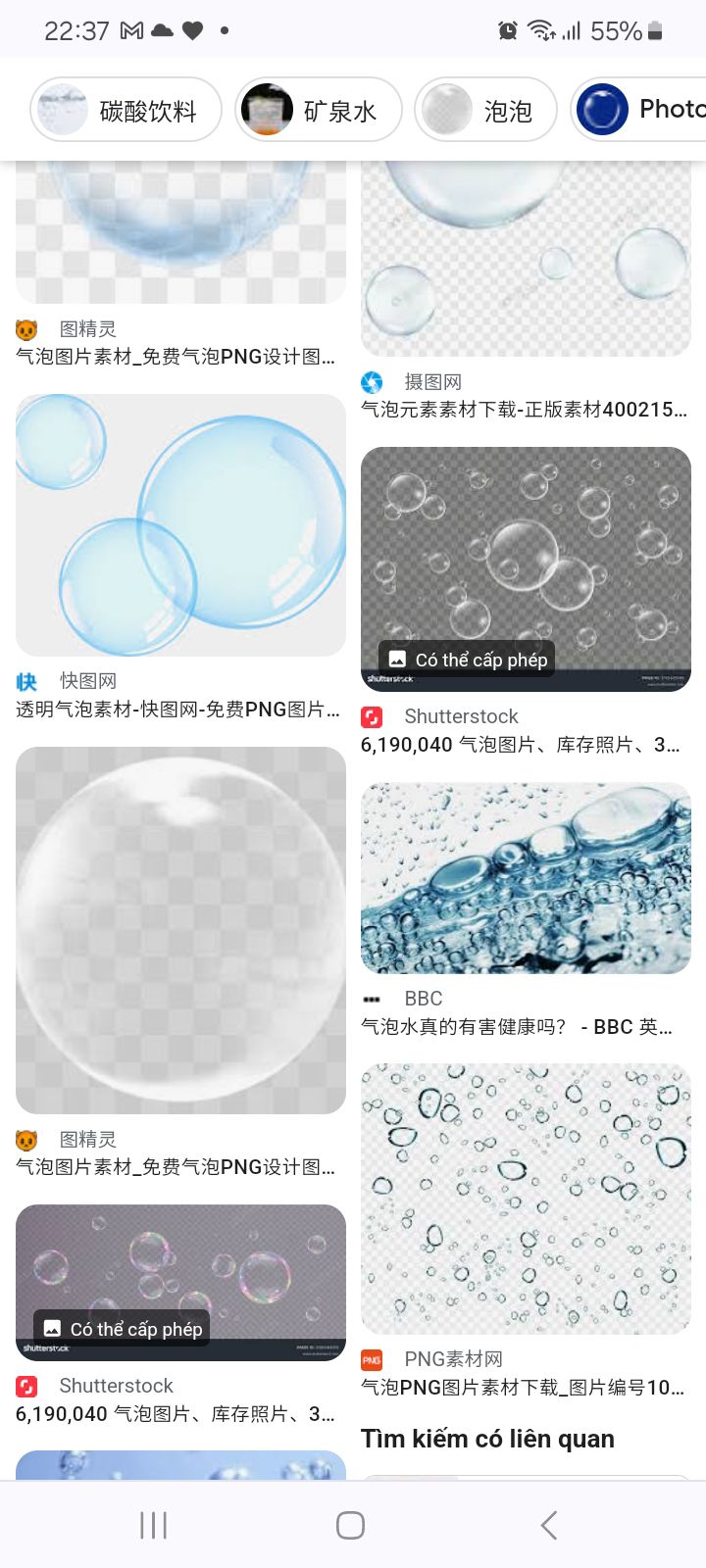This screenshot has width=706, height=1568.
Task: Filter results by 矿泉水 chip
Action: tap(319, 110)
